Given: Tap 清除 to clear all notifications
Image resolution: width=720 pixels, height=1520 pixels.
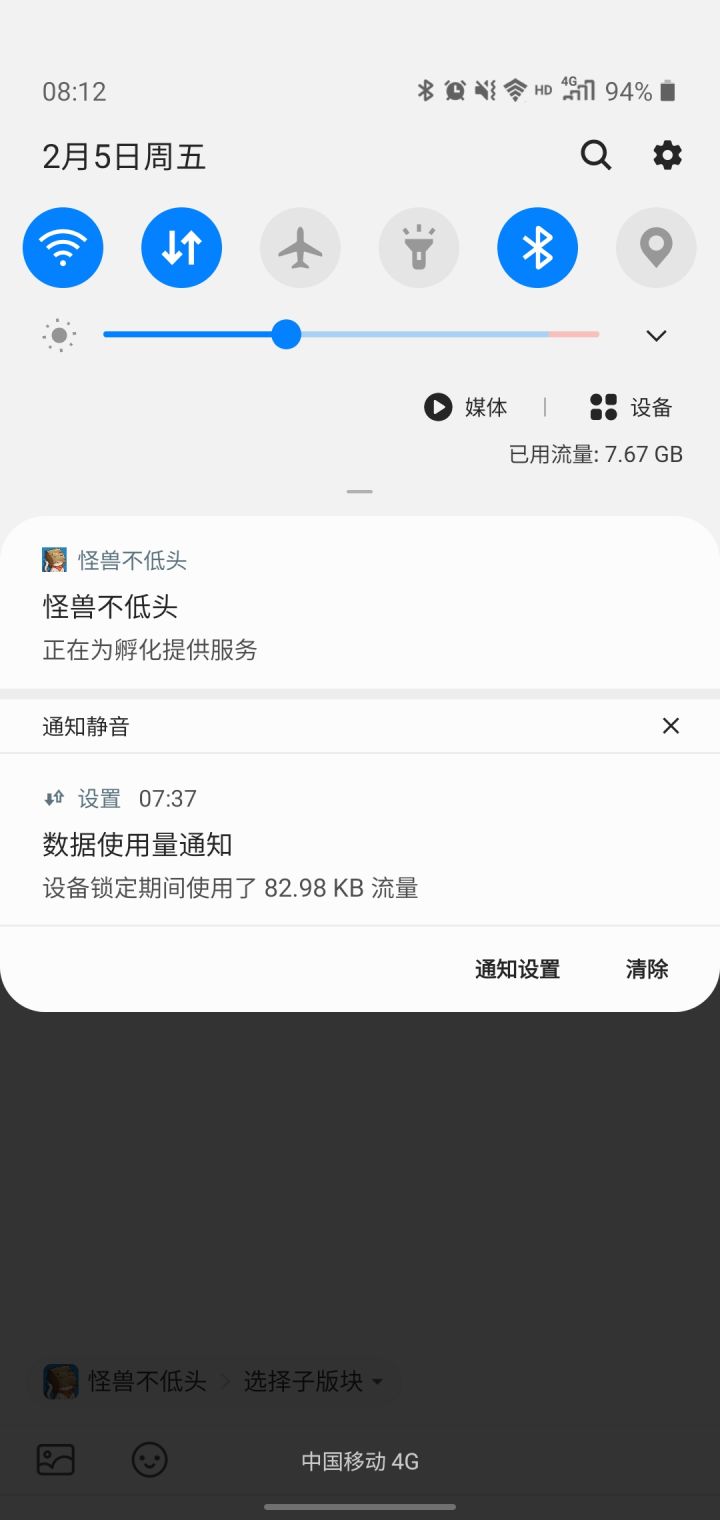Looking at the screenshot, I should point(646,968).
